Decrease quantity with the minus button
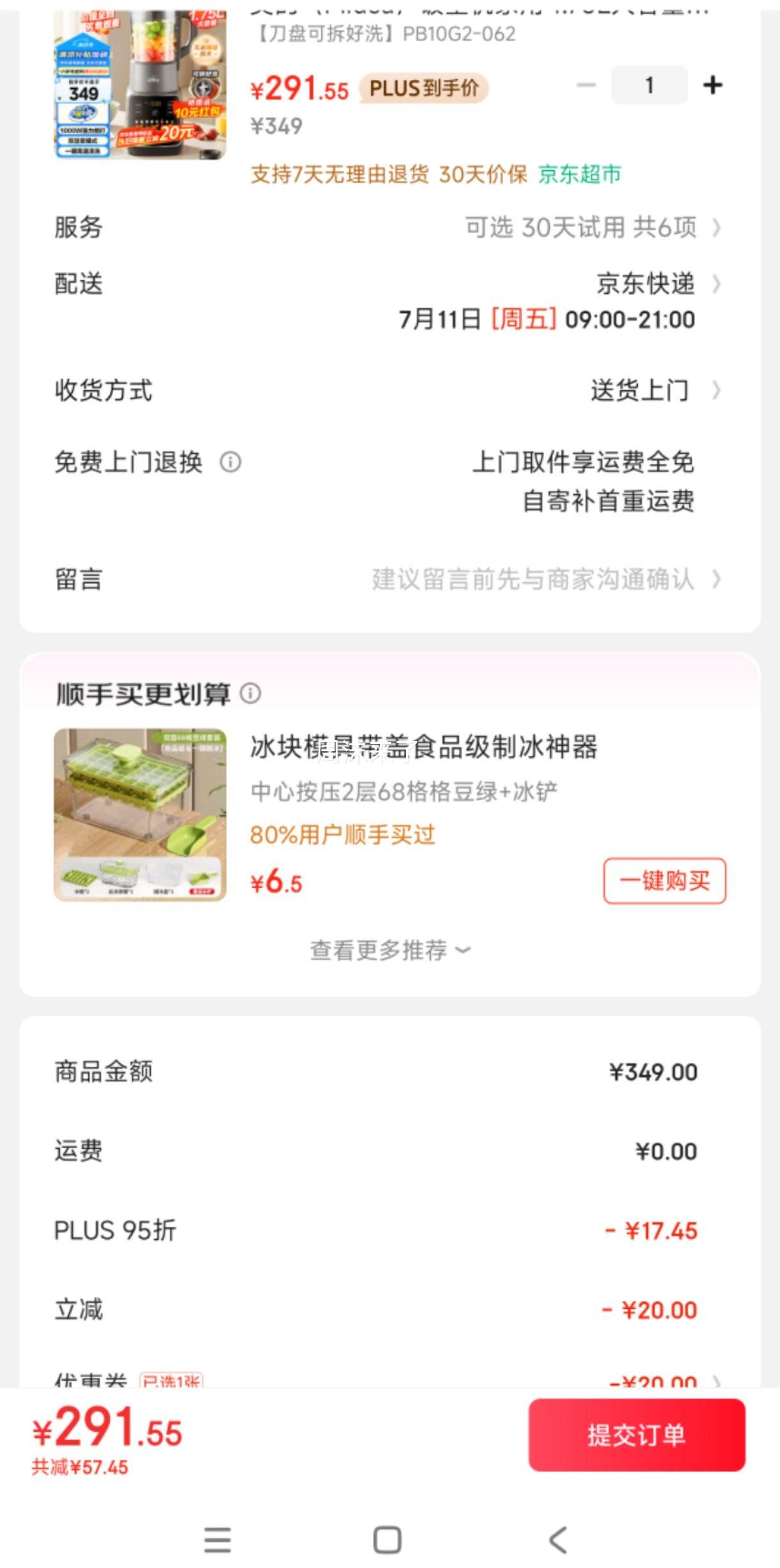 (586, 85)
